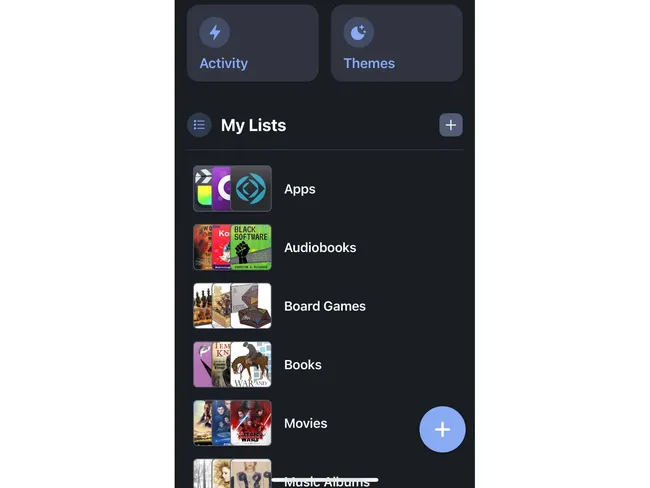
Task: Open the Audiobooks list
Action: (x=319, y=247)
